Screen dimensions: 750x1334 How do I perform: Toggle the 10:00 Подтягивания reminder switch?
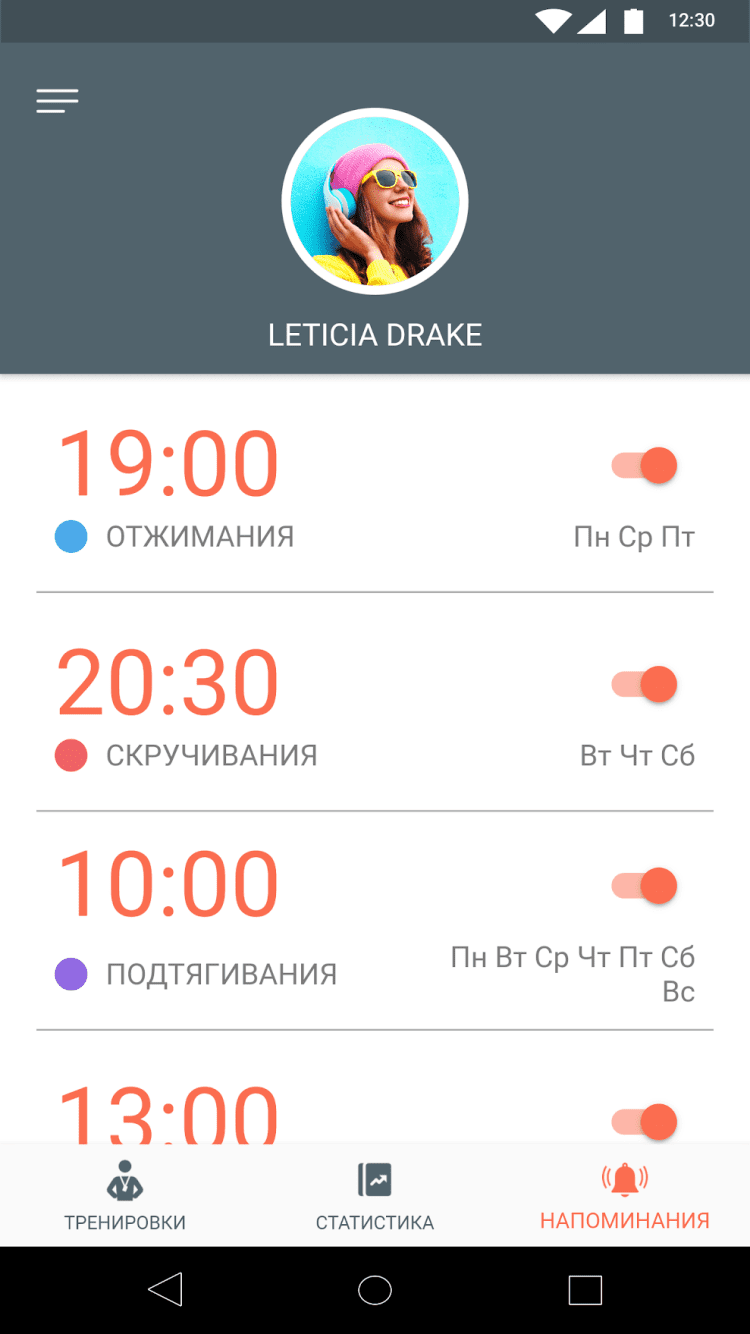tap(645, 886)
